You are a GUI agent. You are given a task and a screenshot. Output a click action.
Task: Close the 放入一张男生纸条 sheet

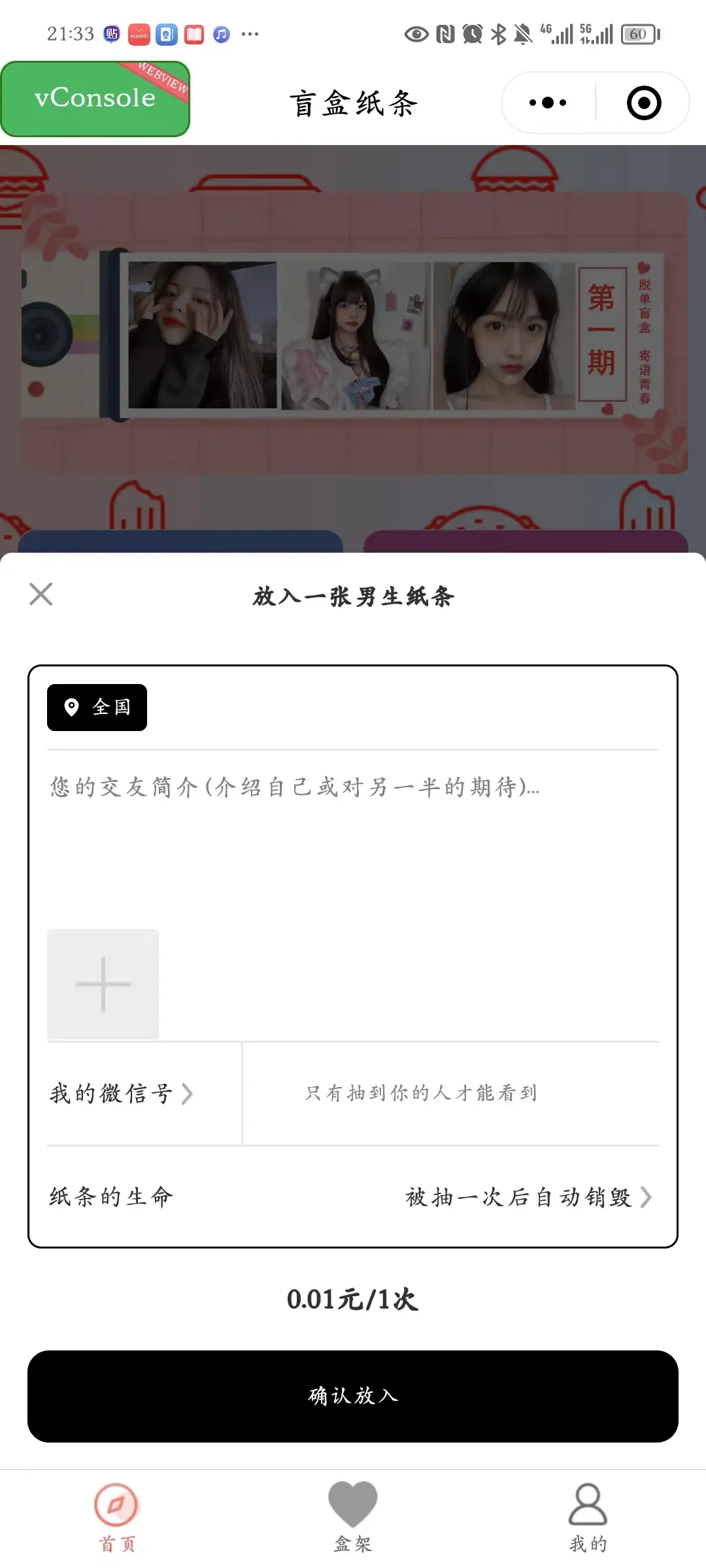(41, 595)
